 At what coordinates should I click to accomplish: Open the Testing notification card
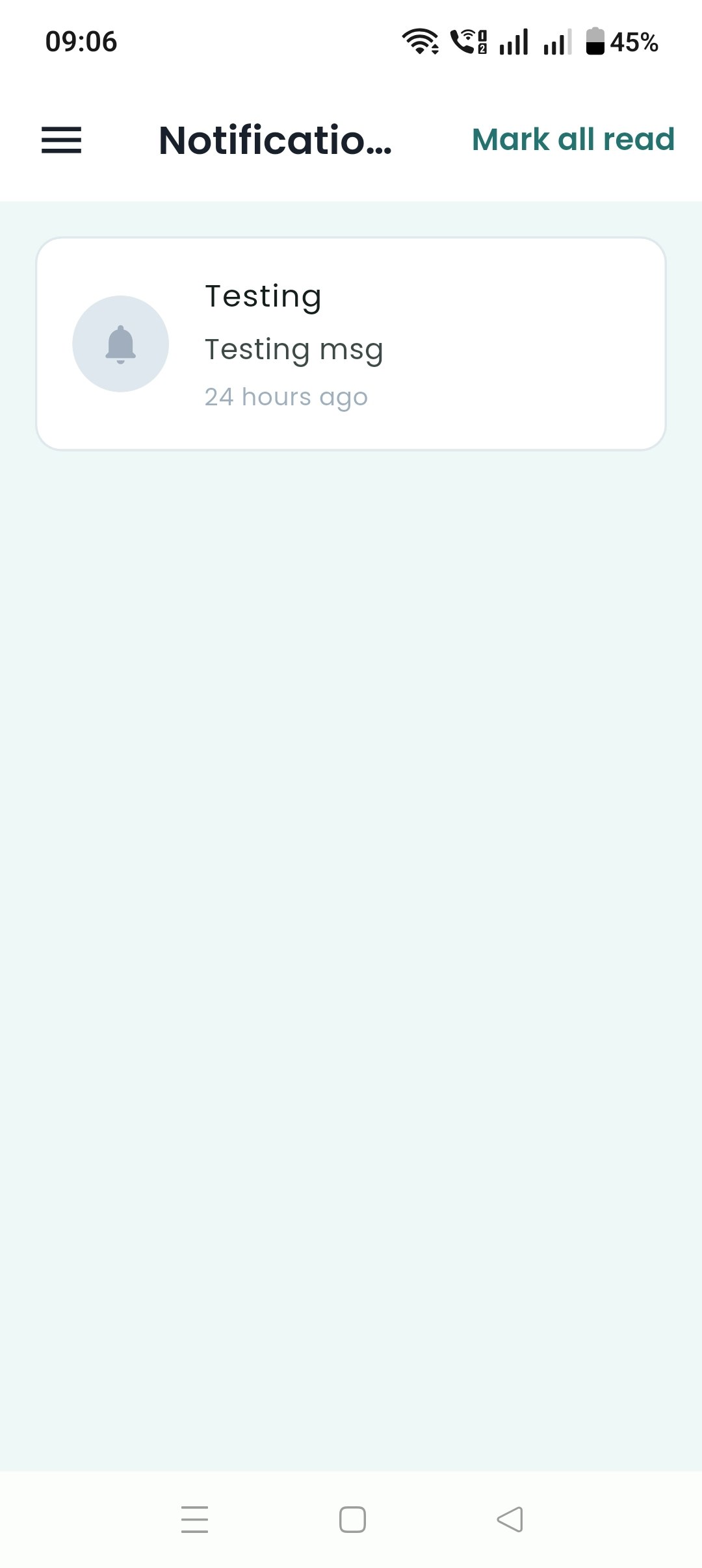[351, 344]
